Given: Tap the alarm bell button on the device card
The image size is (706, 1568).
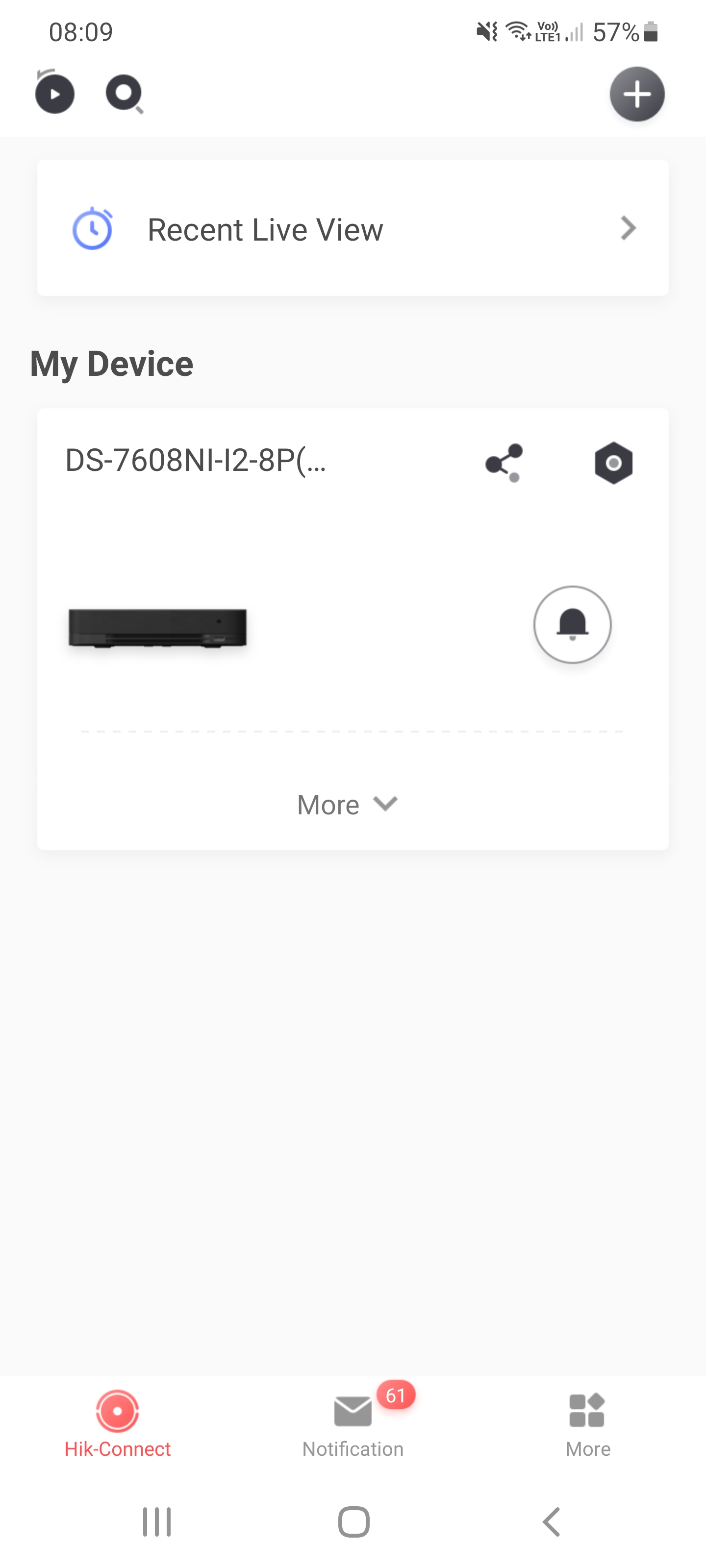Looking at the screenshot, I should (x=572, y=624).
